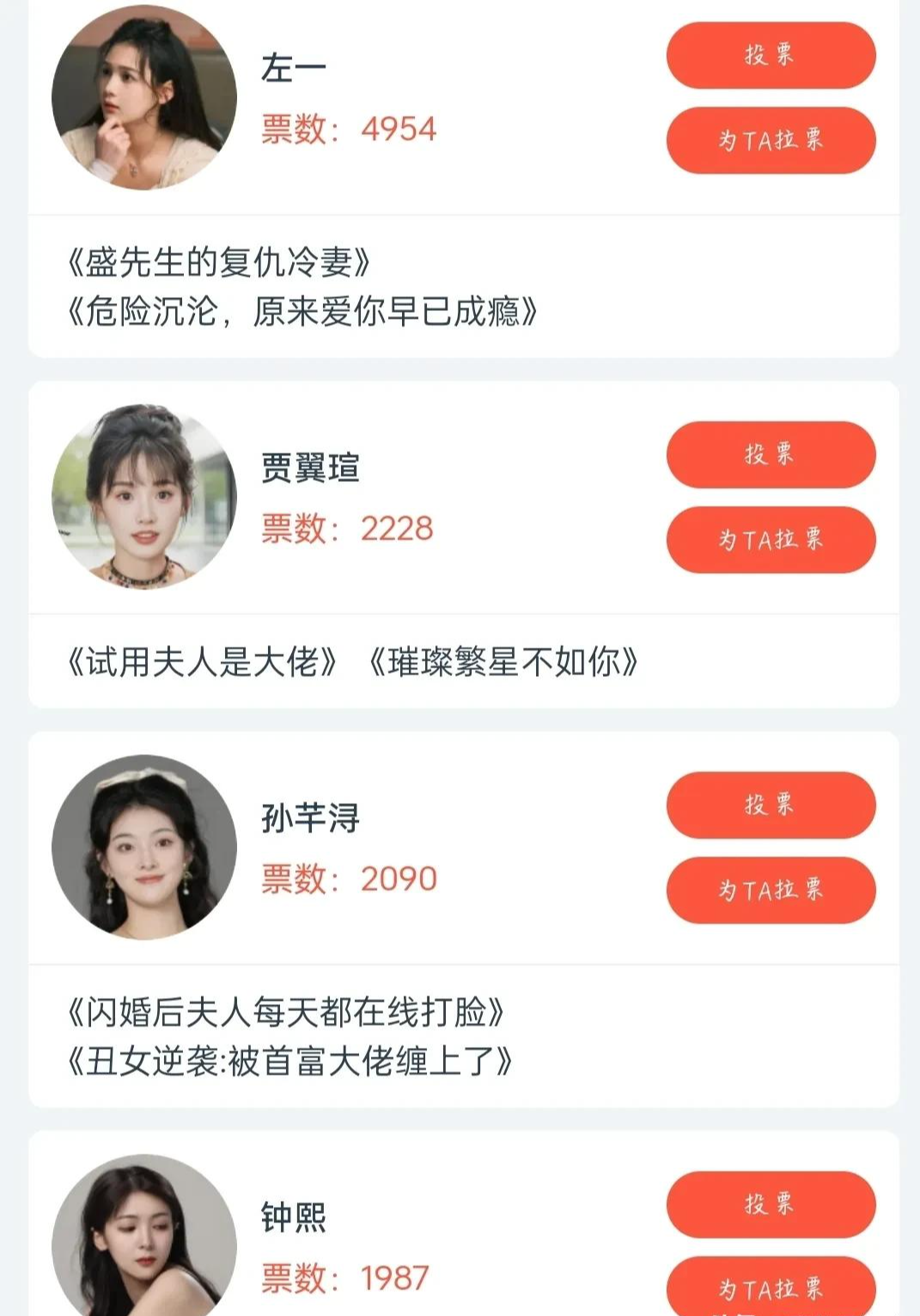Screen dimensions: 920x1316
Task: Tap 为TA拉票 for 钟熙
Action: tap(771, 1287)
